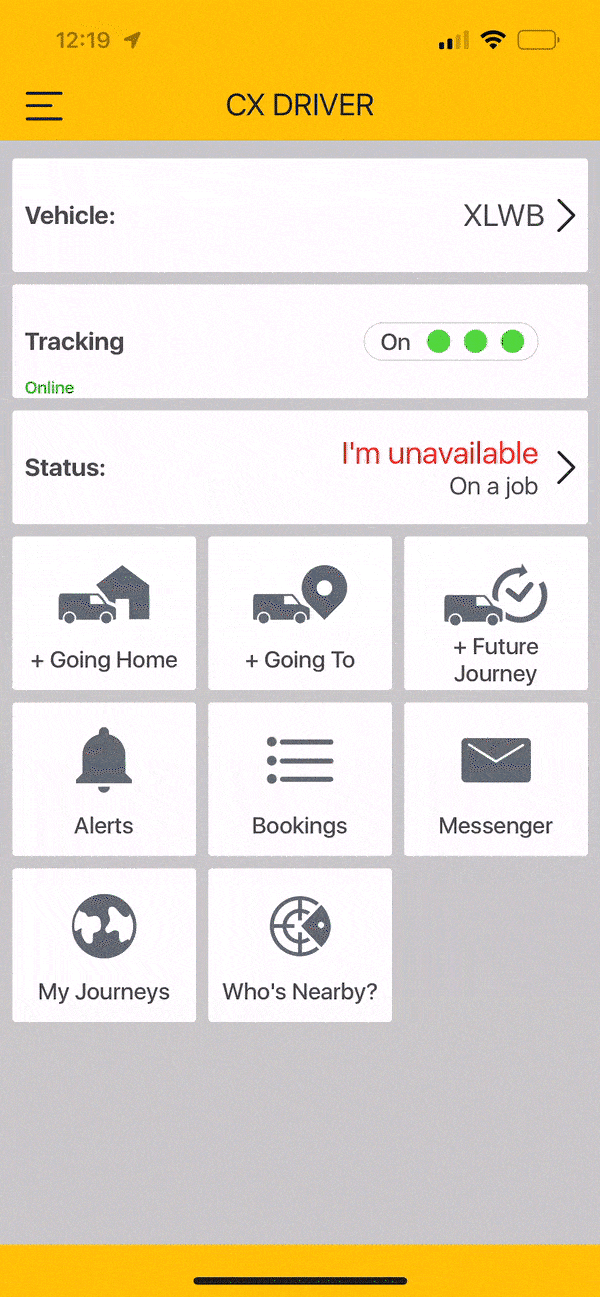Open Alerts
The image size is (600, 1297).
coord(104,779)
